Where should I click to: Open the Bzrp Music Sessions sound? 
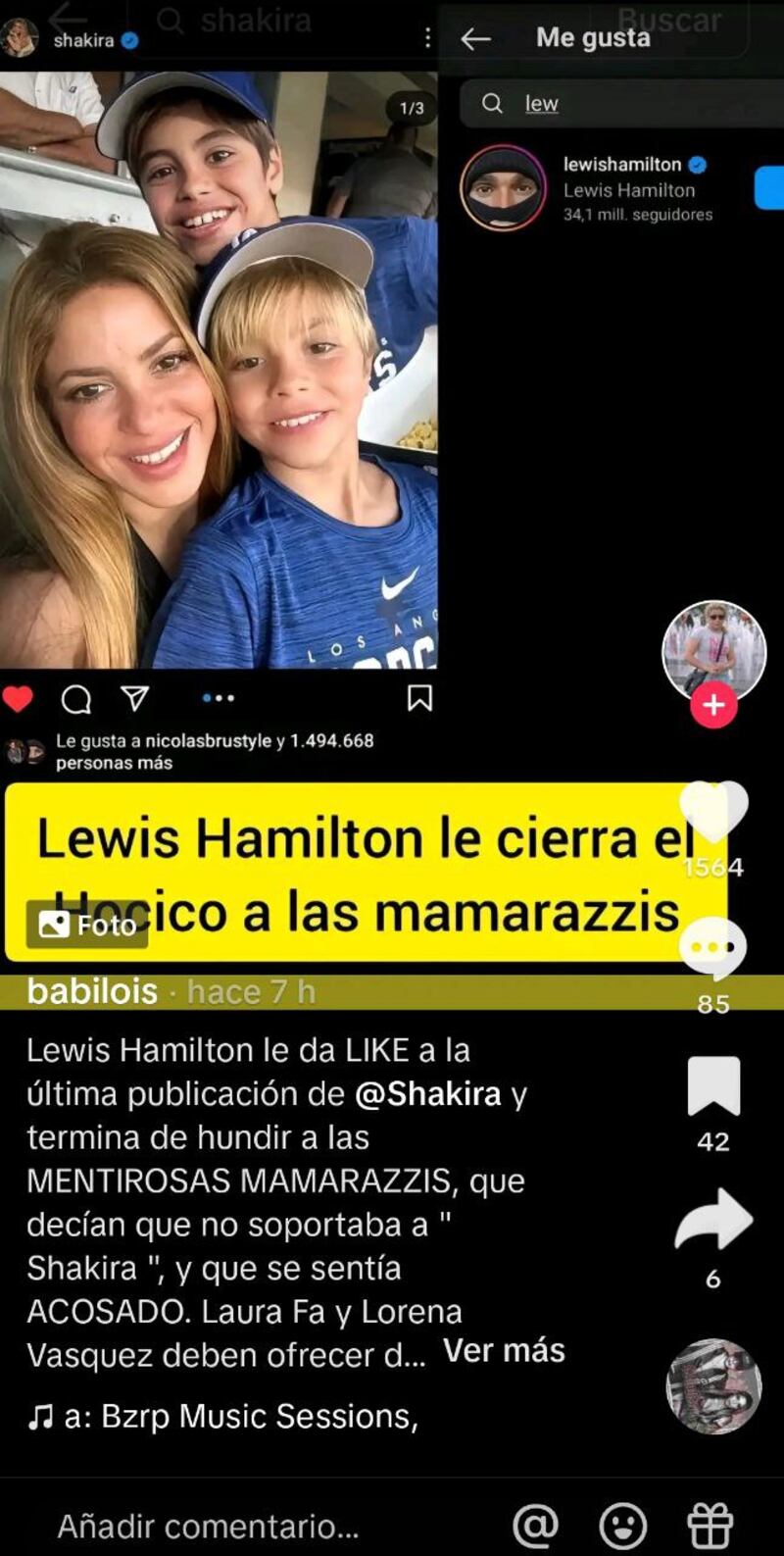tap(240, 1416)
